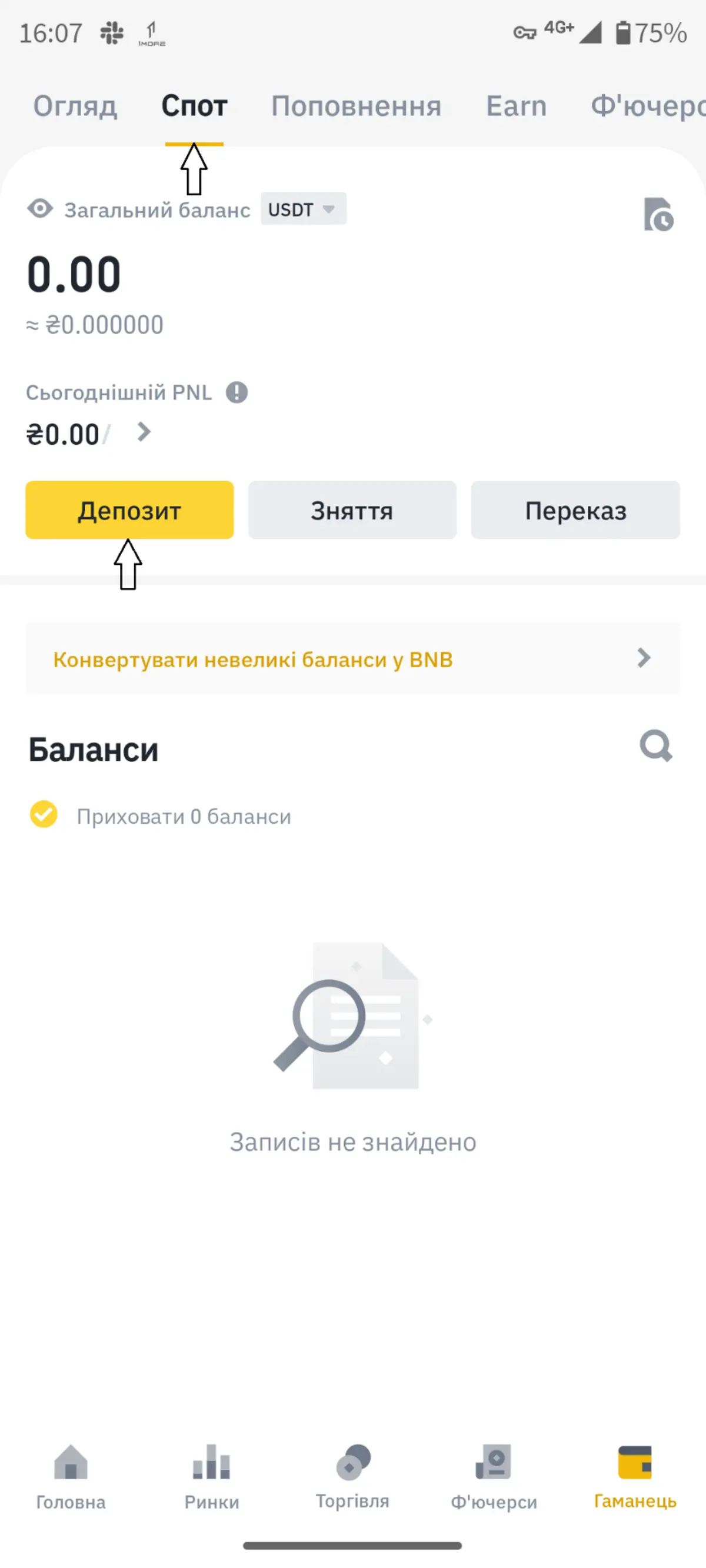Switch to the Торгівля tab

coord(352,1477)
